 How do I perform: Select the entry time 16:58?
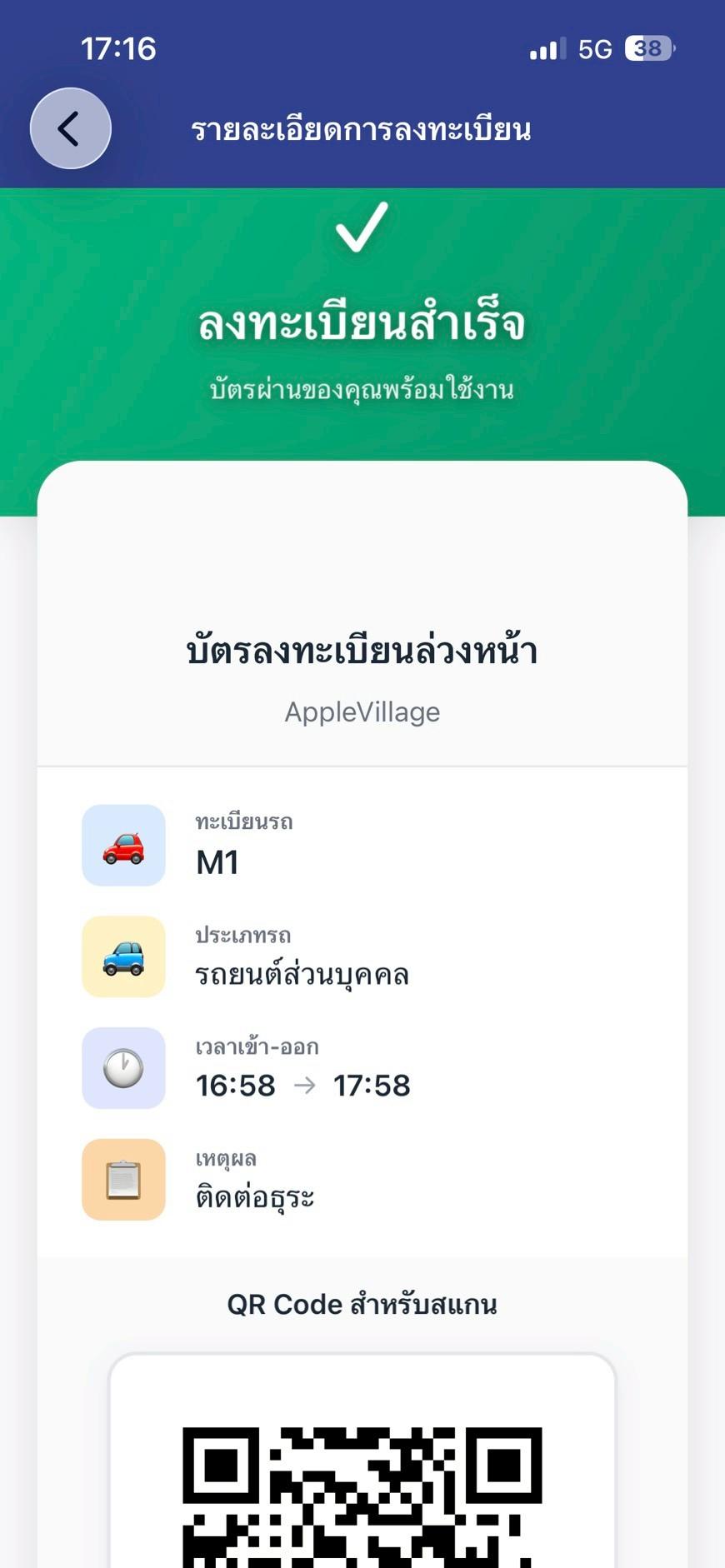click(236, 1085)
